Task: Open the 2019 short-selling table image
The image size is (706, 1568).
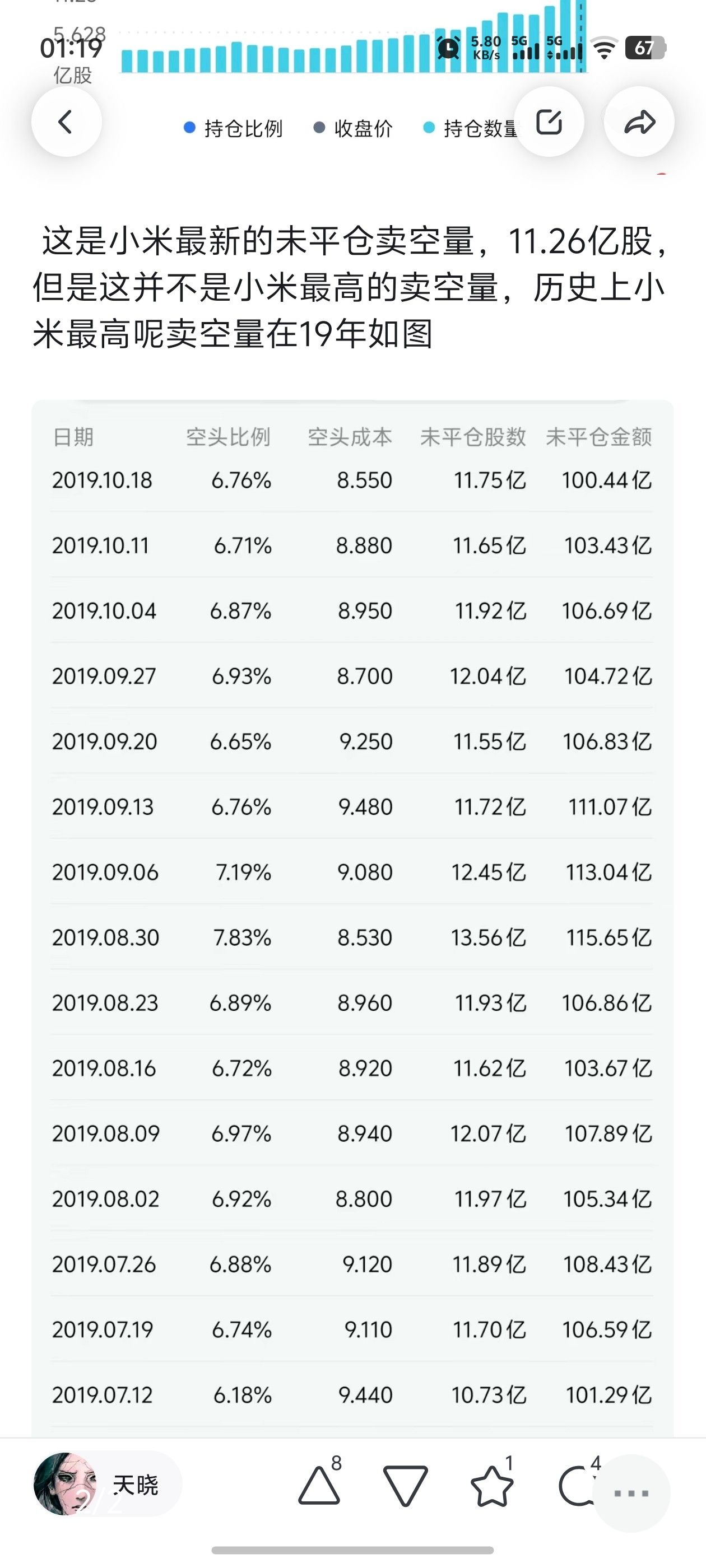Action: point(352,913)
